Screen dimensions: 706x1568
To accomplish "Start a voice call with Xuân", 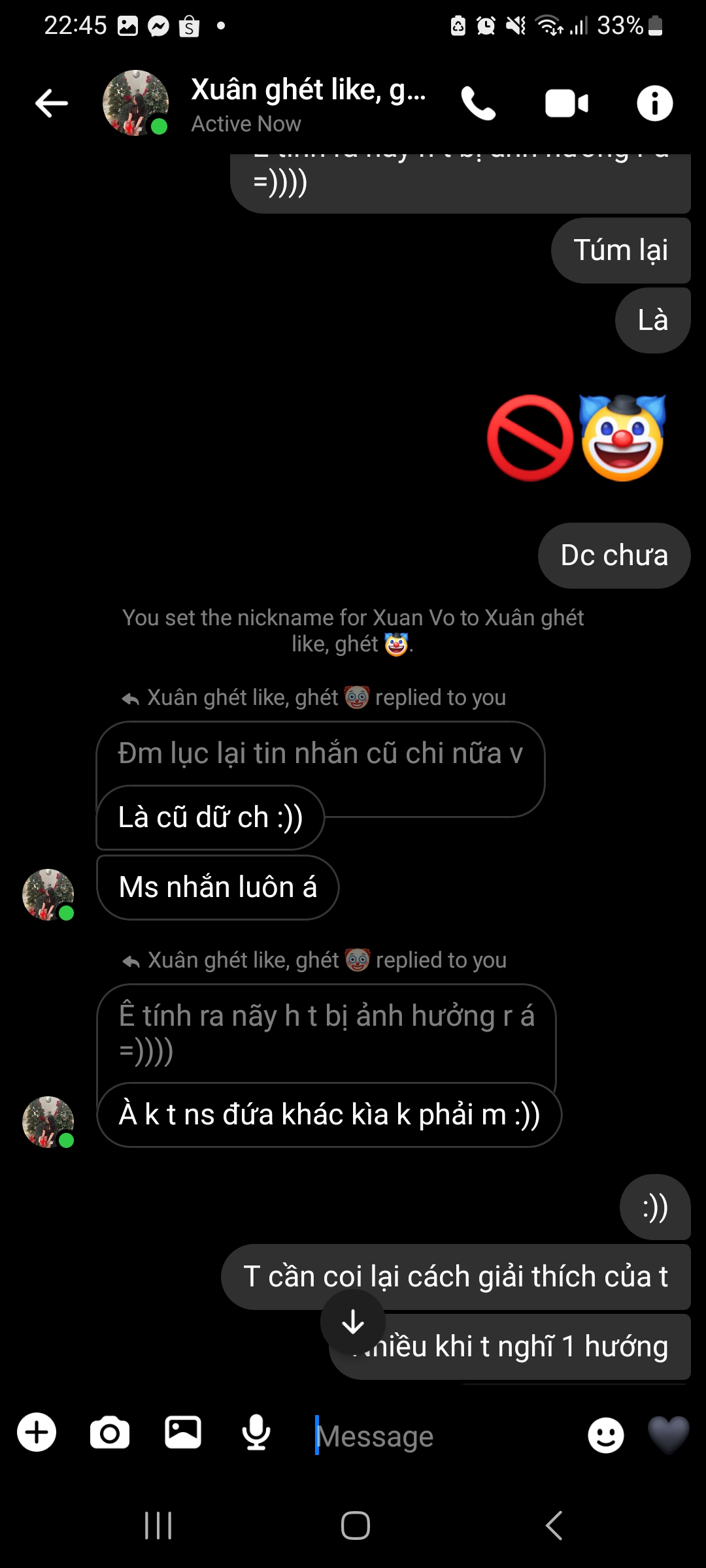I will pyautogui.click(x=478, y=103).
